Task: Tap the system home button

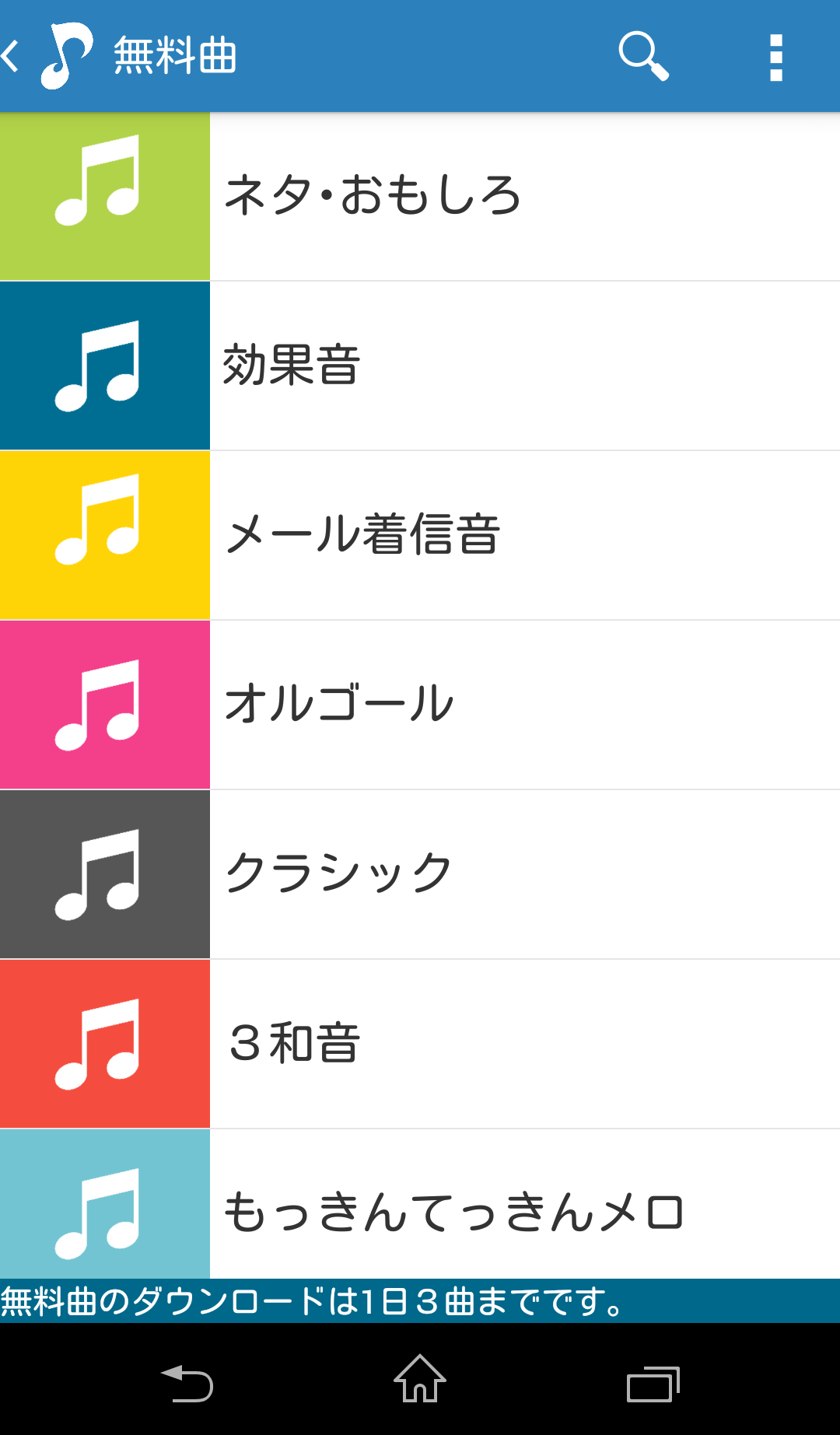Action: click(x=420, y=1379)
